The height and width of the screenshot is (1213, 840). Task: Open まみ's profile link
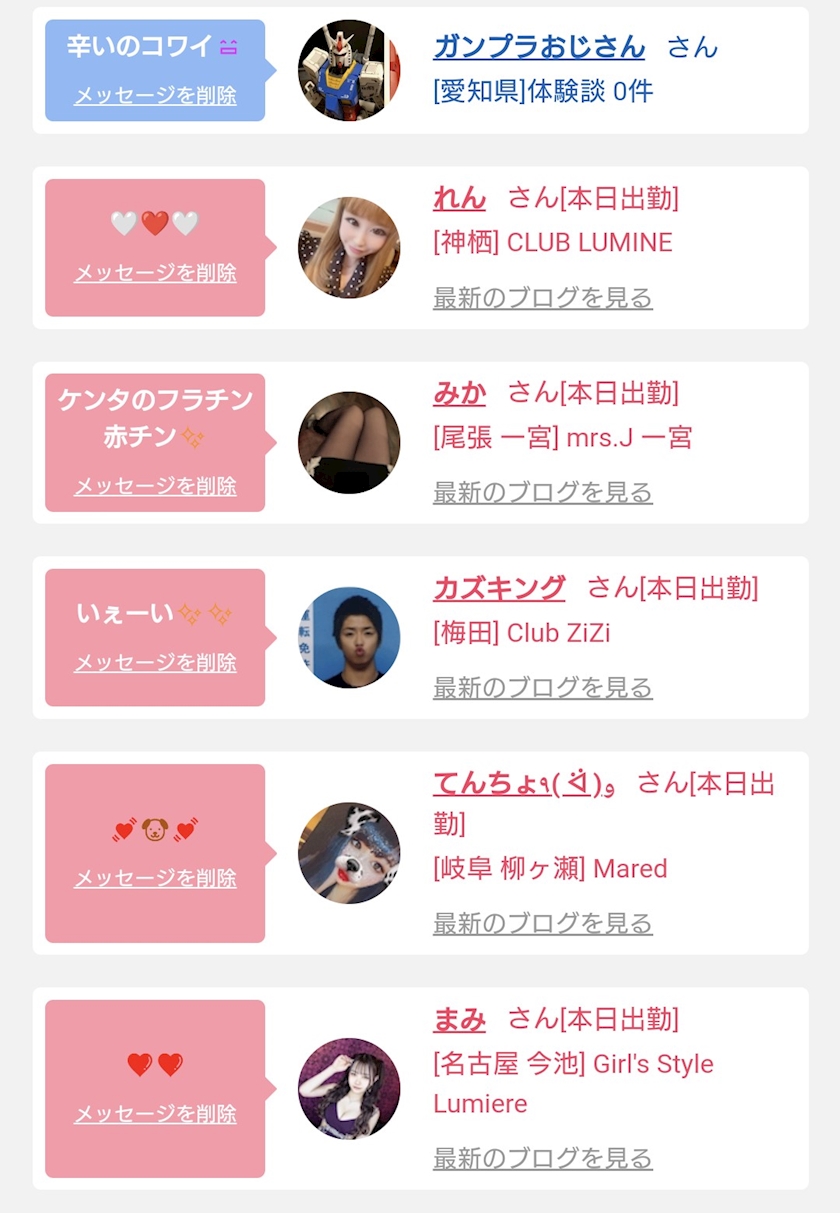coord(459,1019)
